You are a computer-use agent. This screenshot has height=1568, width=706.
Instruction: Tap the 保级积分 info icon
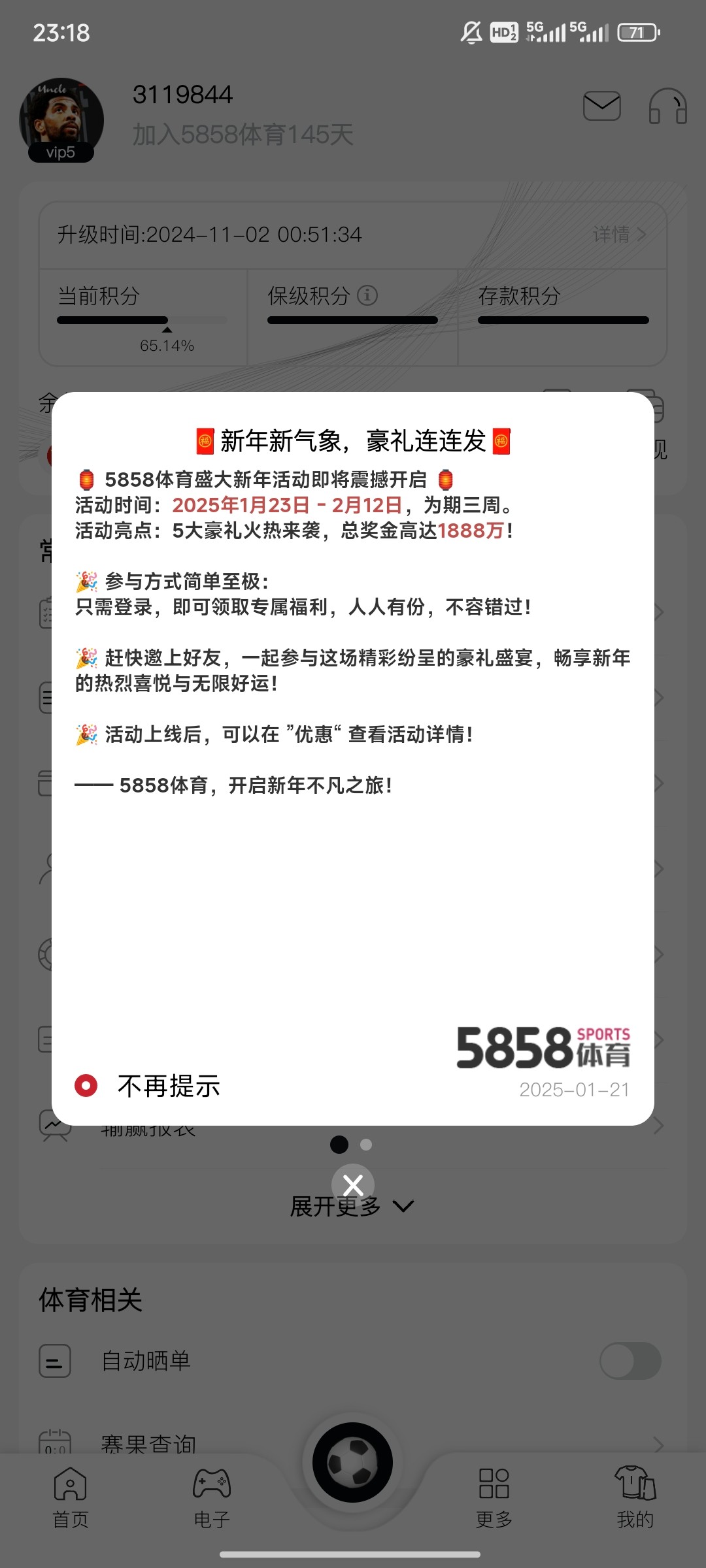pyautogui.click(x=367, y=295)
